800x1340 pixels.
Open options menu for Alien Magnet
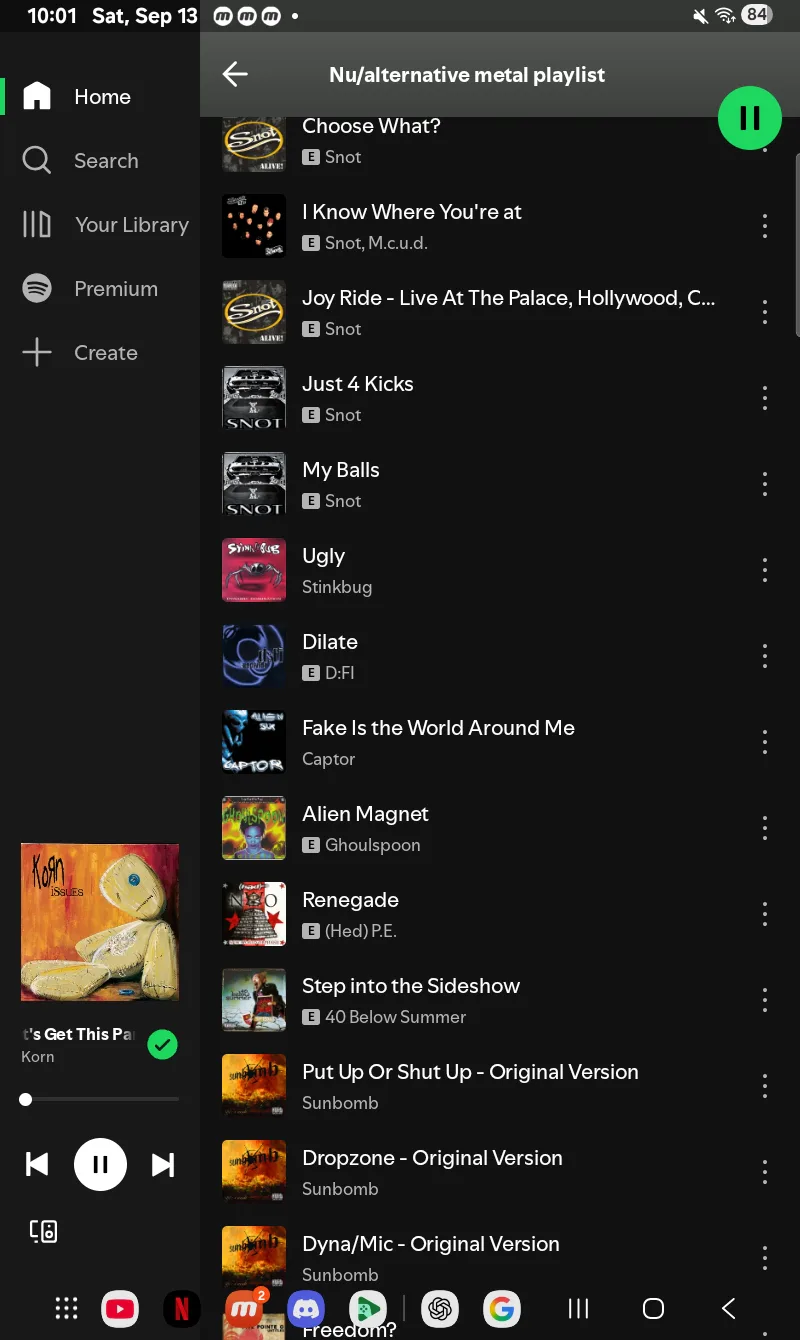pos(765,828)
